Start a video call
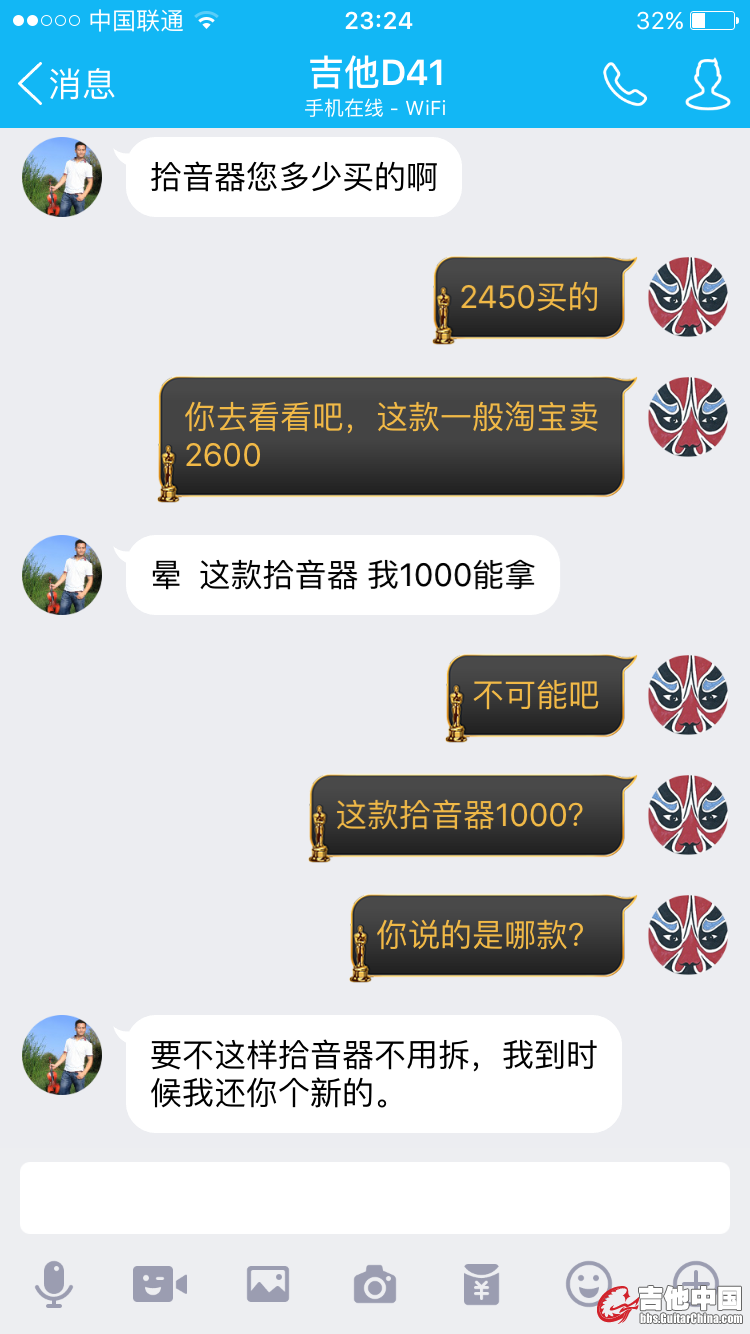The width and height of the screenshot is (750, 1334). coord(160,1283)
